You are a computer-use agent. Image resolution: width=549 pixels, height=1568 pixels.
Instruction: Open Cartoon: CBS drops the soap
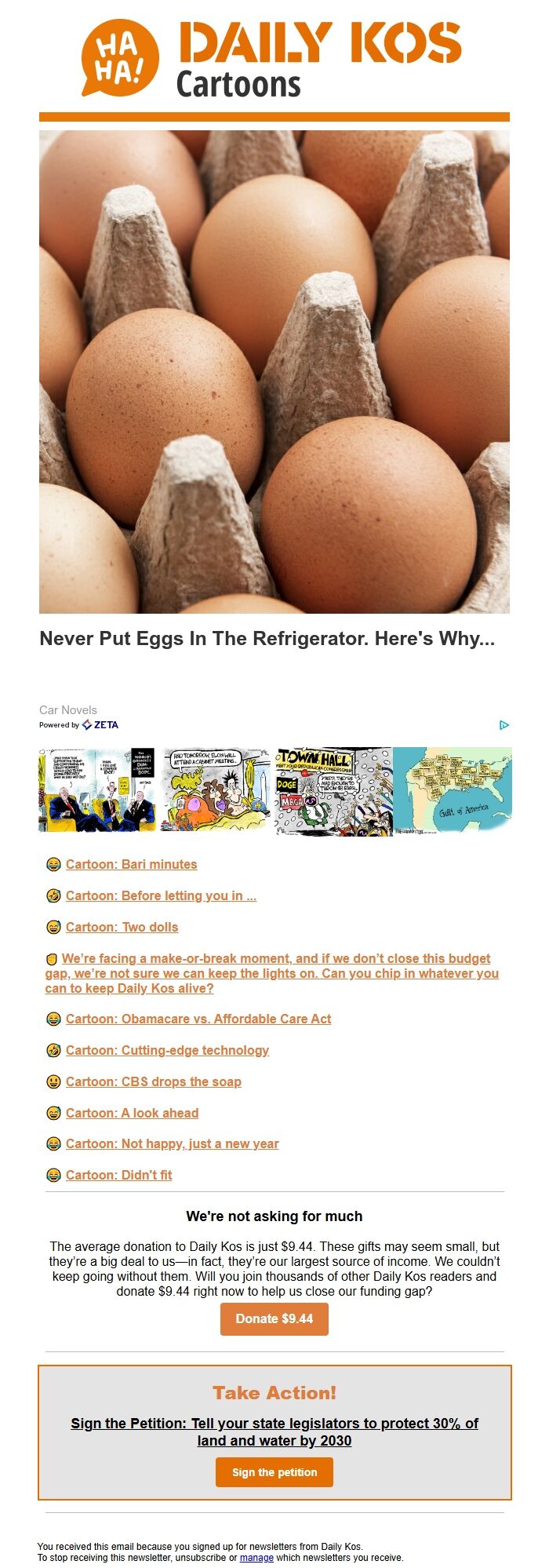[x=153, y=1081]
